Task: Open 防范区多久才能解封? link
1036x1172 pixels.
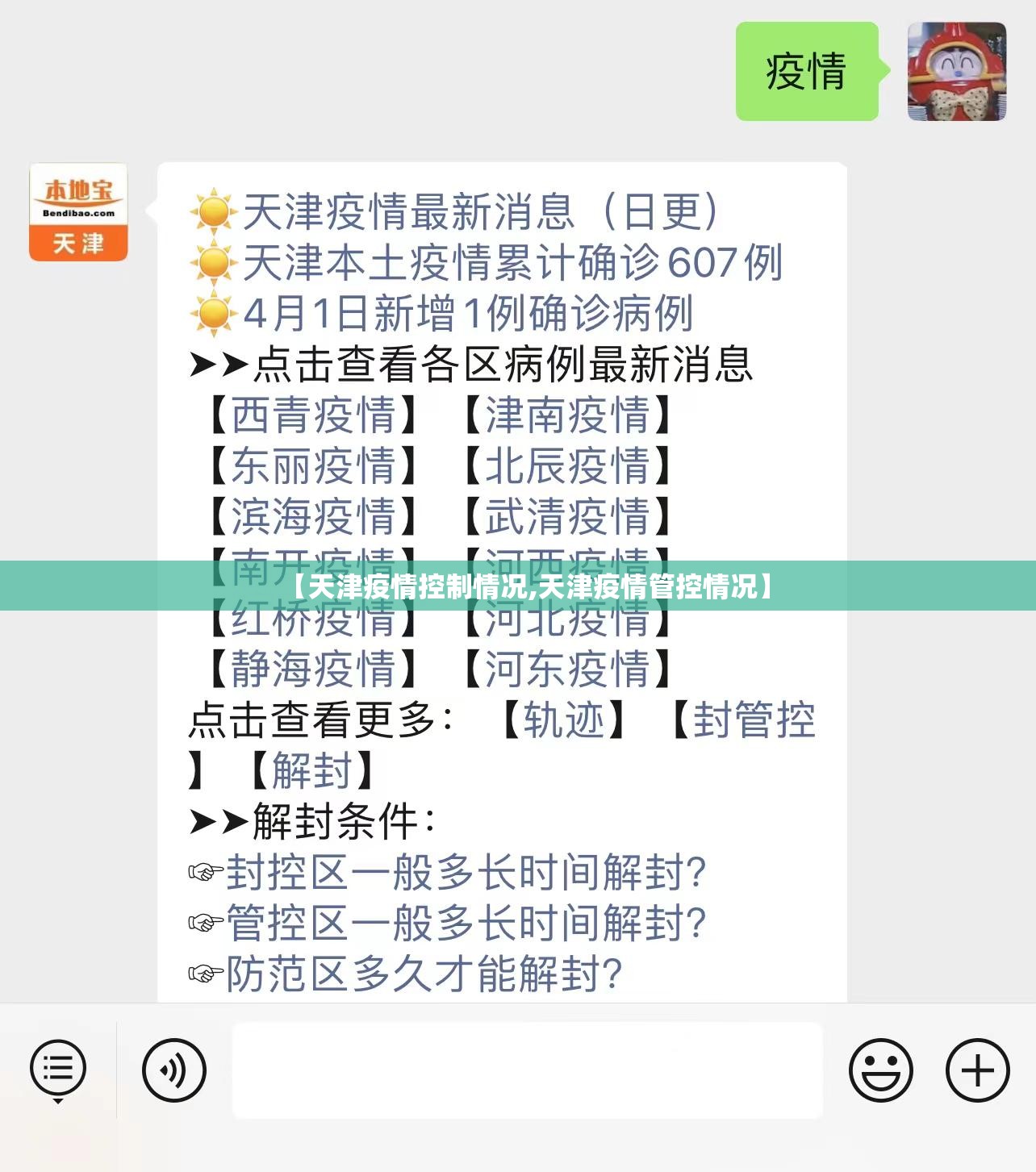Action: pos(424,974)
